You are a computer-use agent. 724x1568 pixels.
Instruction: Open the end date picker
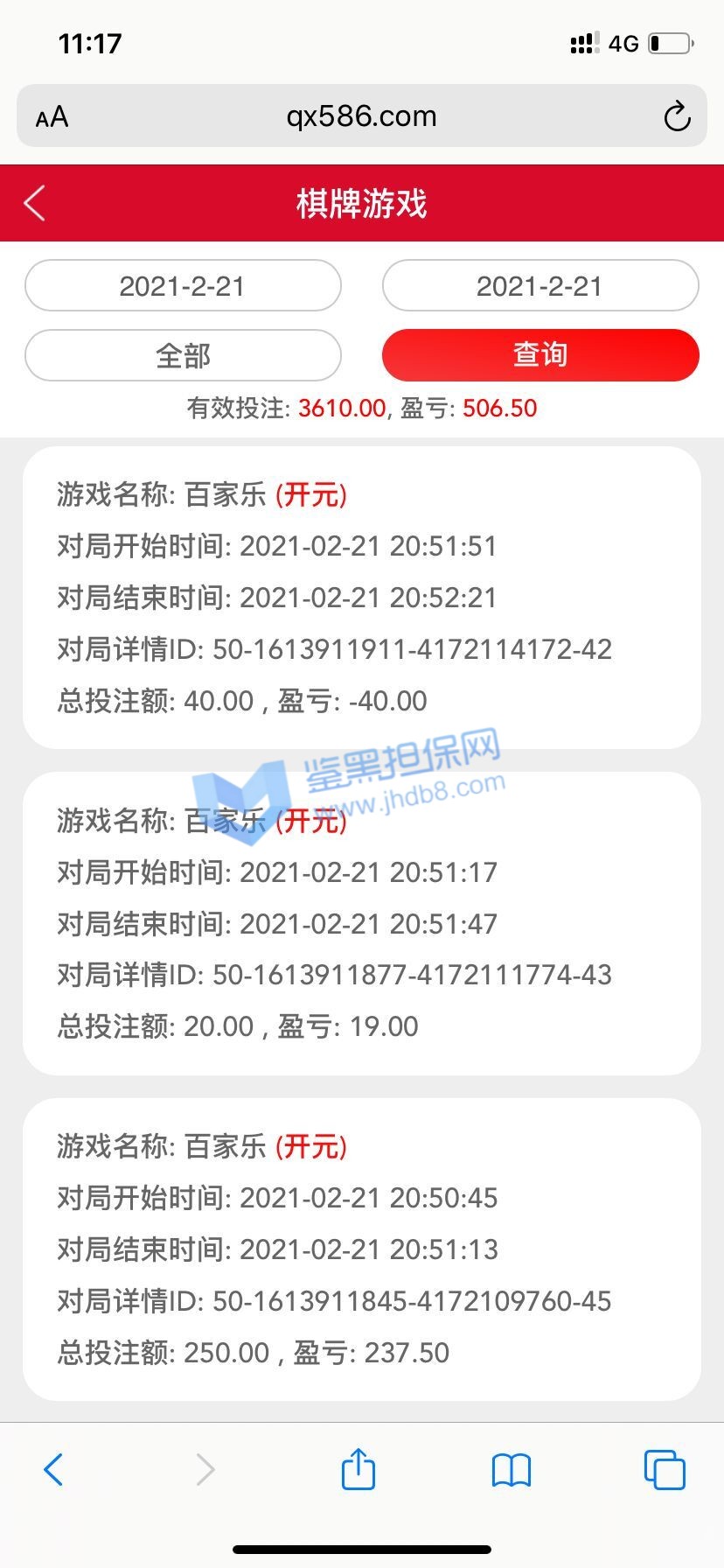(540, 286)
